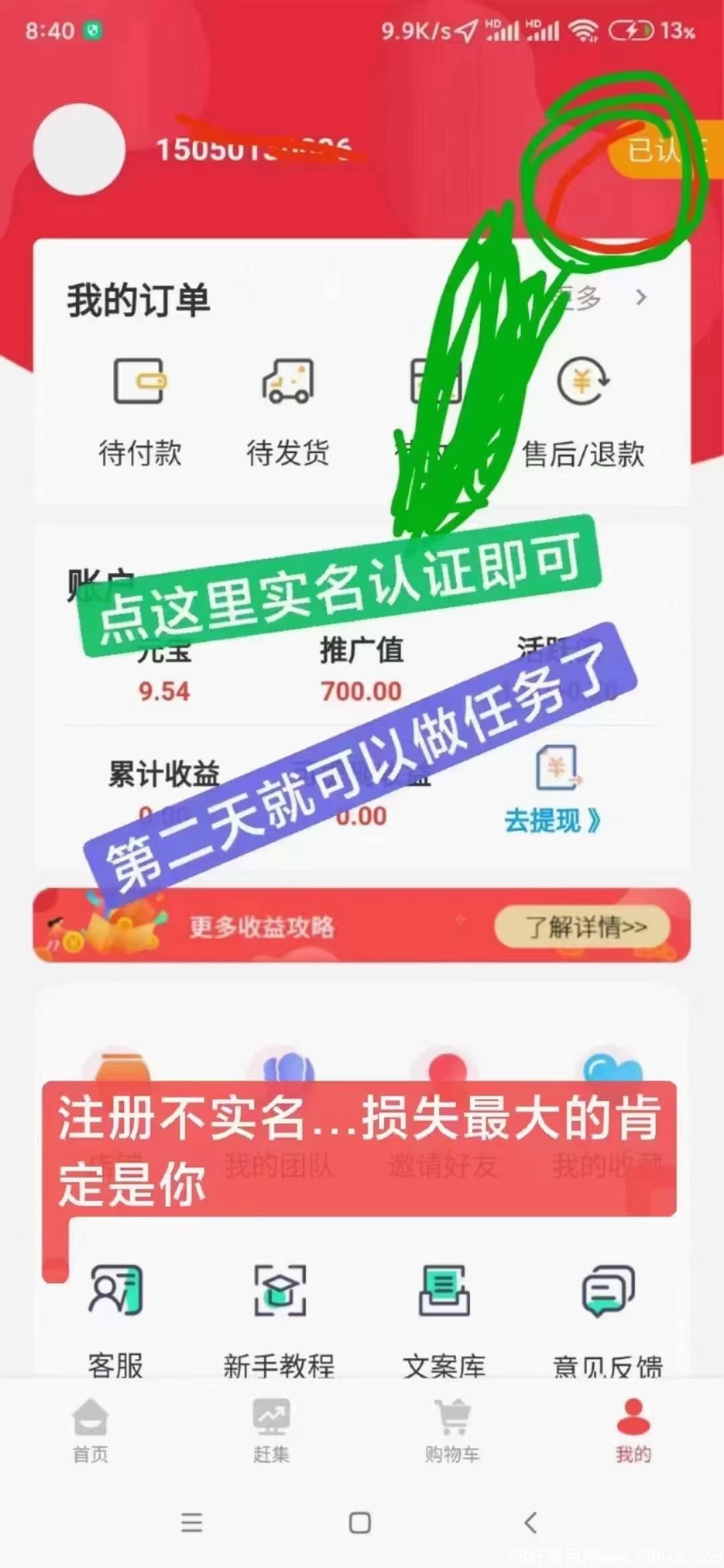Tap the 了解详情>> button
Image resolution: width=724 pixels, height=1568 pixels.
coord(581,927)
